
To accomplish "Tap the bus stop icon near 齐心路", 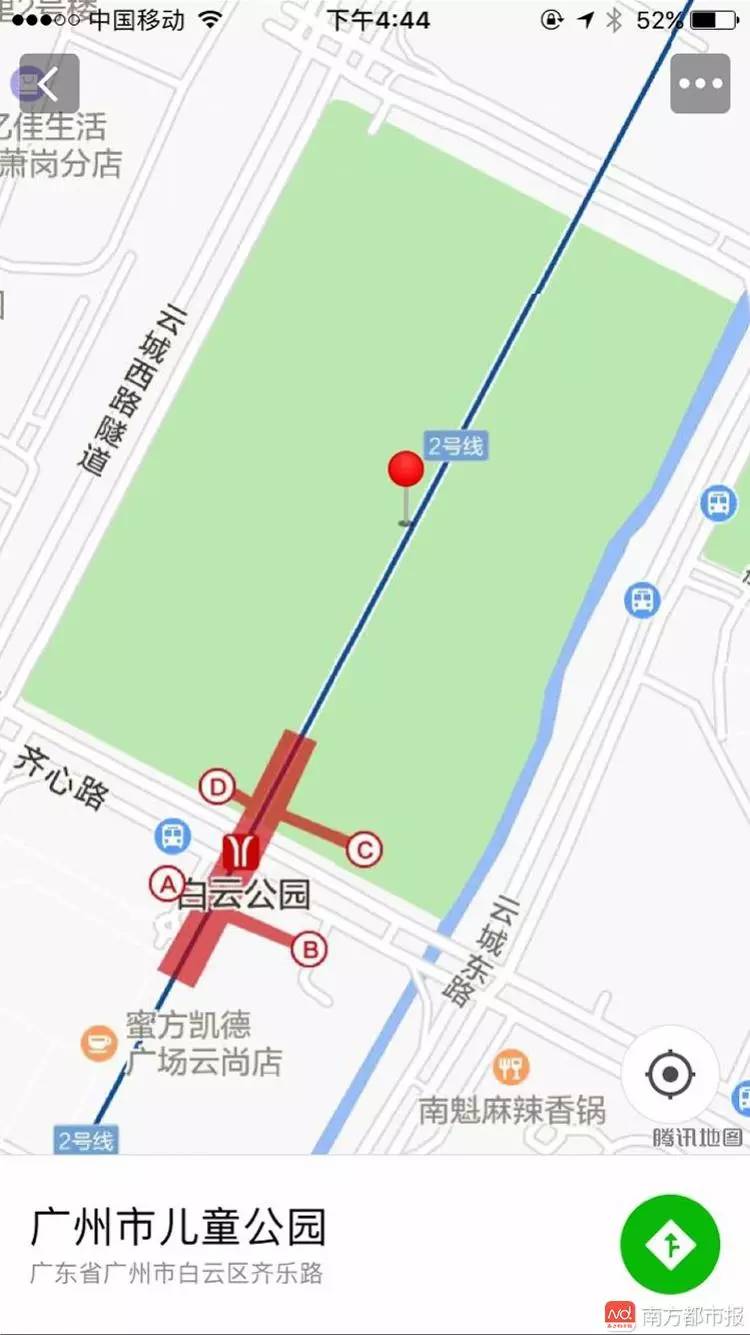I will click(x=173, y=835).
